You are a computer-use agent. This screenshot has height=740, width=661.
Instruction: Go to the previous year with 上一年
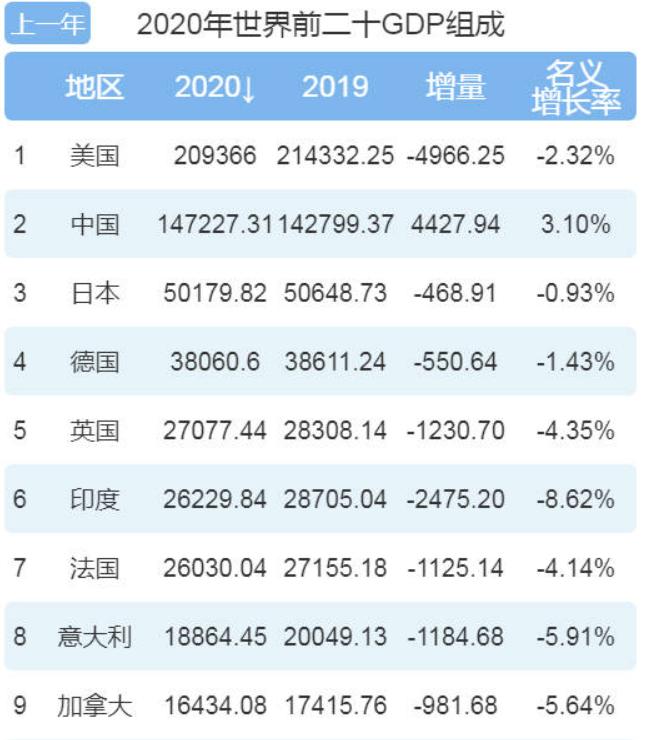coord(47,25)
